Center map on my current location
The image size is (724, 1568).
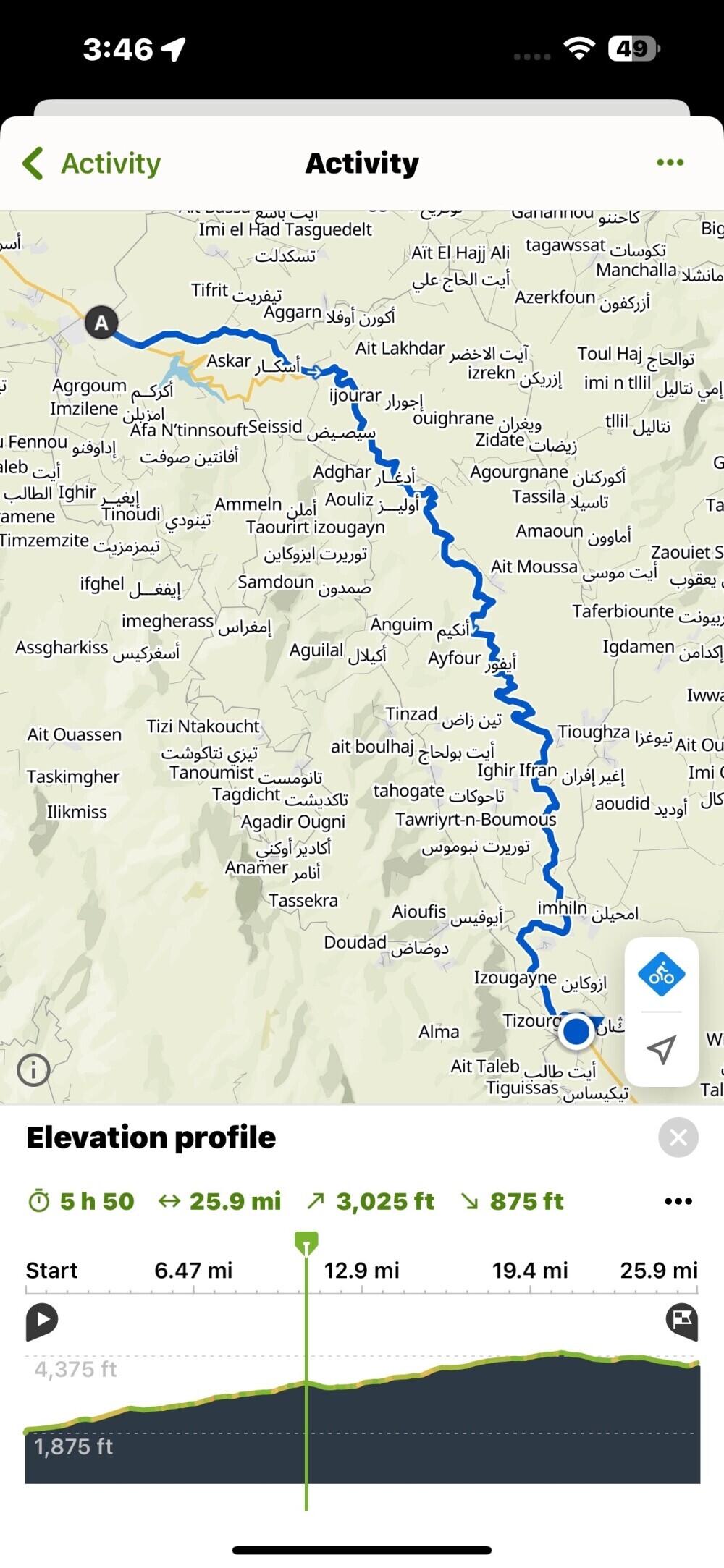pos(661,1048)
